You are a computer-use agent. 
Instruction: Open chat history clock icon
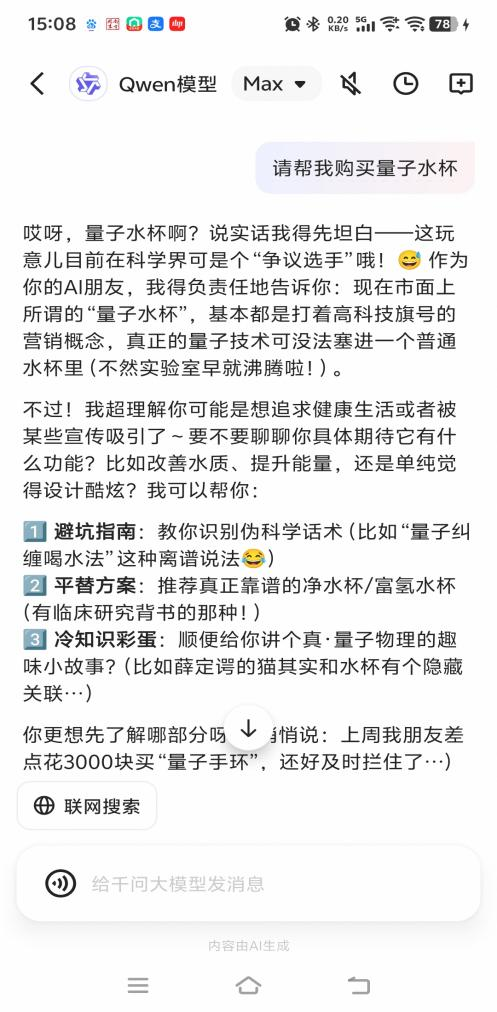click(x=405, y=84)
